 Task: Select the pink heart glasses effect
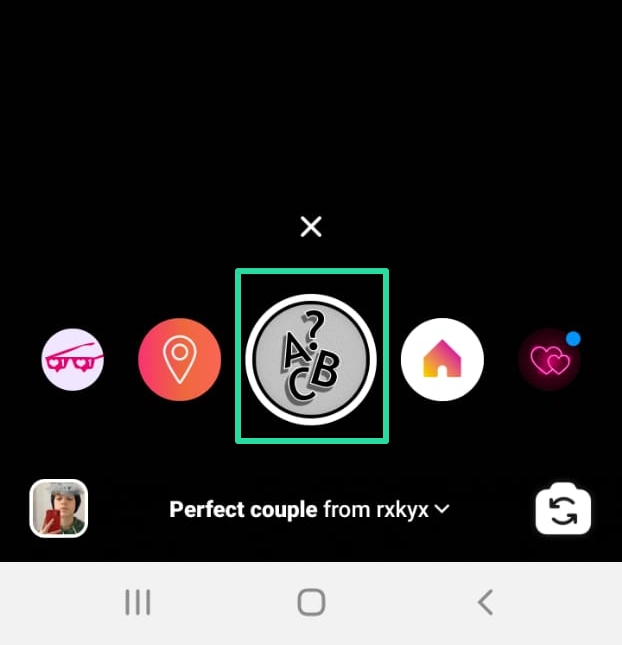[x=72, y=359]
